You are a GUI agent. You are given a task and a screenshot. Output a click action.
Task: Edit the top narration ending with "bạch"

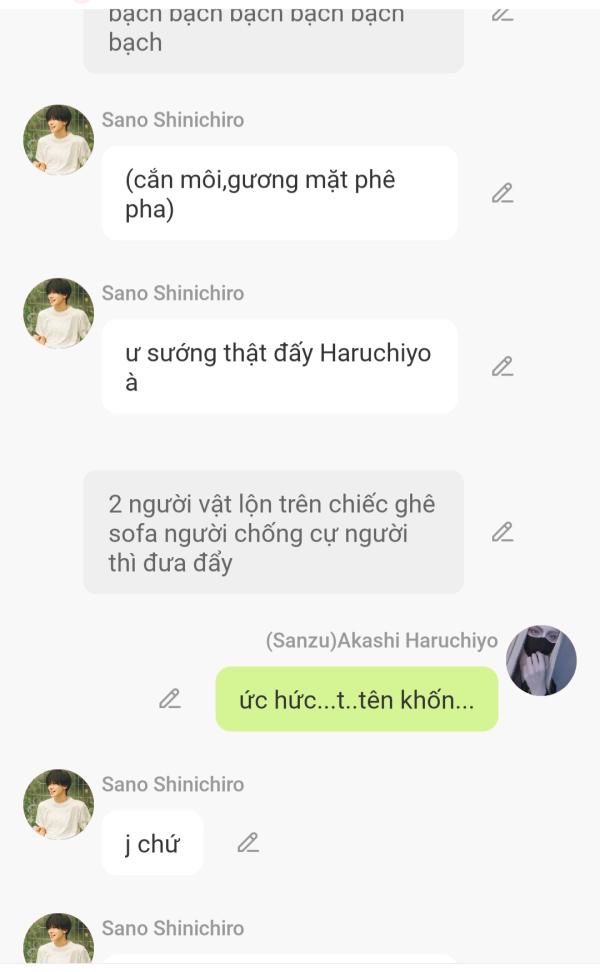(x=502, y=14)
